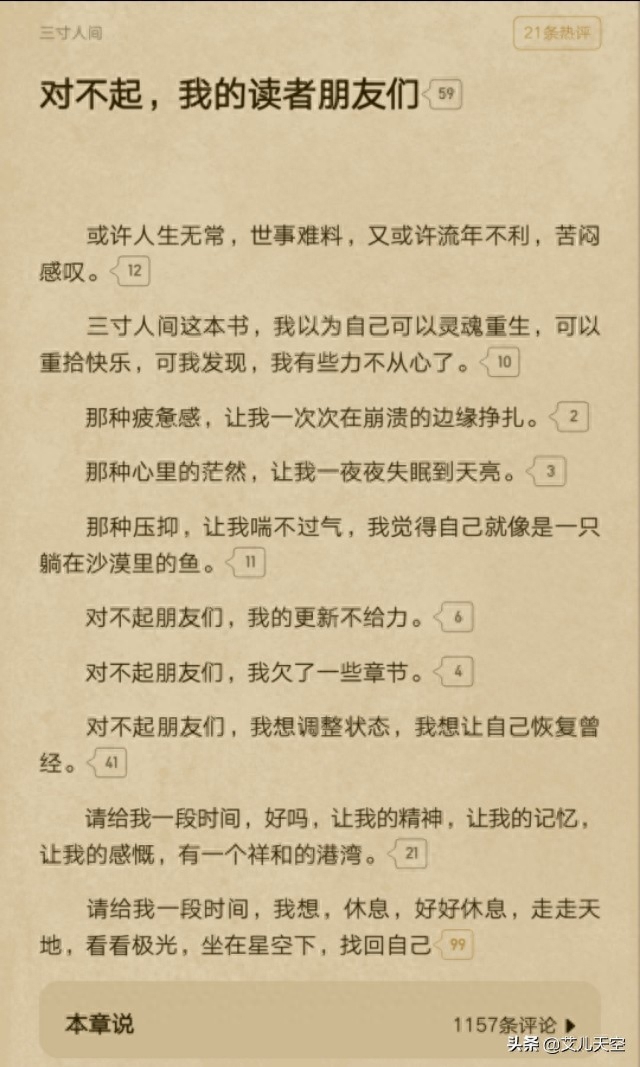Open the 4 comments bubble after 欠了一些章节
The image size is (640, 1067).
click(x=455, y=671)
